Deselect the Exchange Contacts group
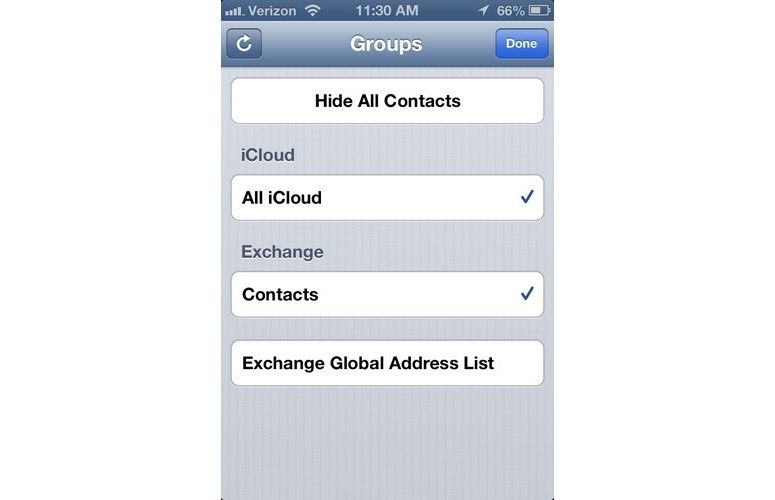This screenshot has width=775, height=500. tap(387, 295)
